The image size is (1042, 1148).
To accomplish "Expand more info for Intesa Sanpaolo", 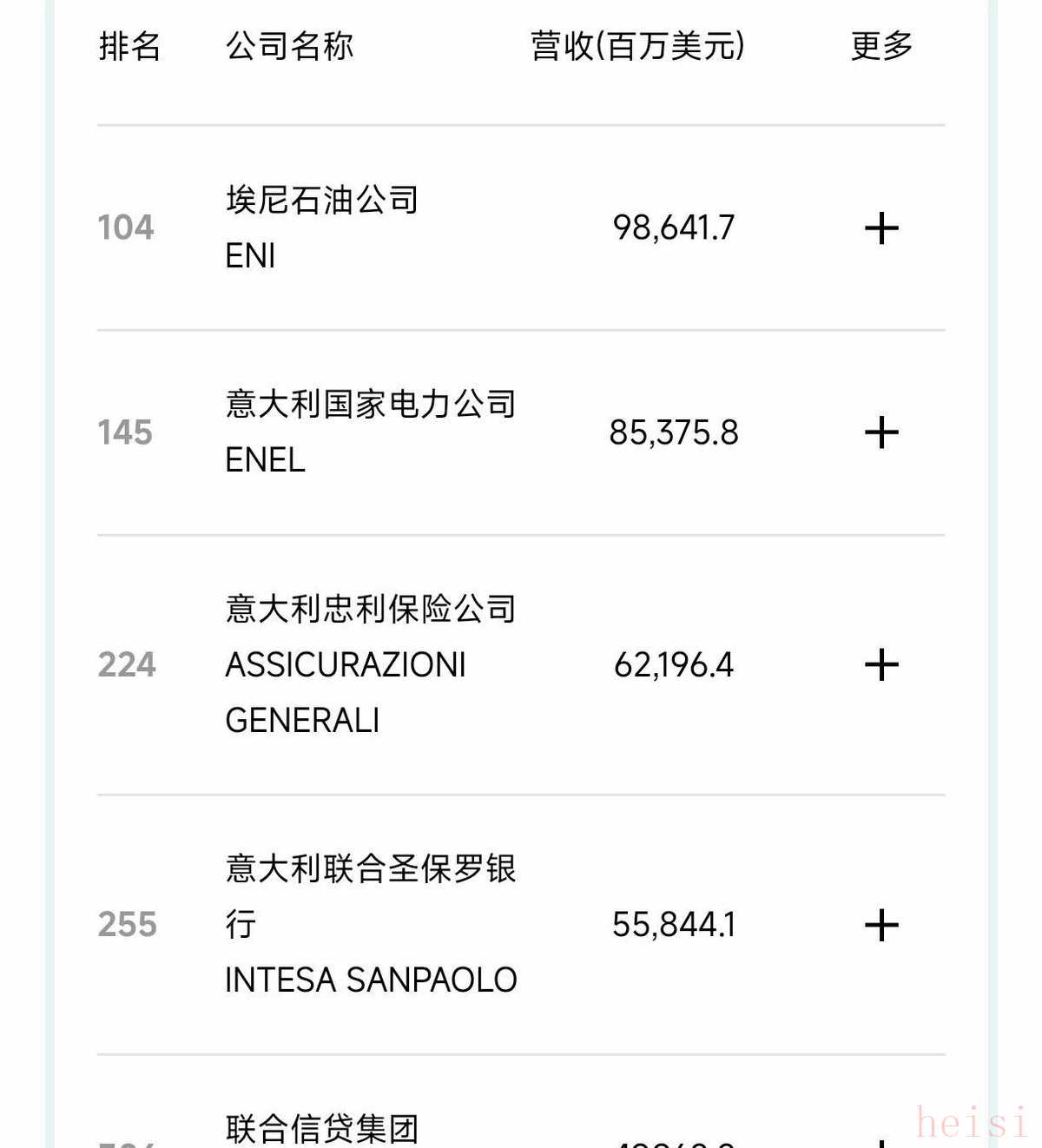I will [x=881, y=925].
